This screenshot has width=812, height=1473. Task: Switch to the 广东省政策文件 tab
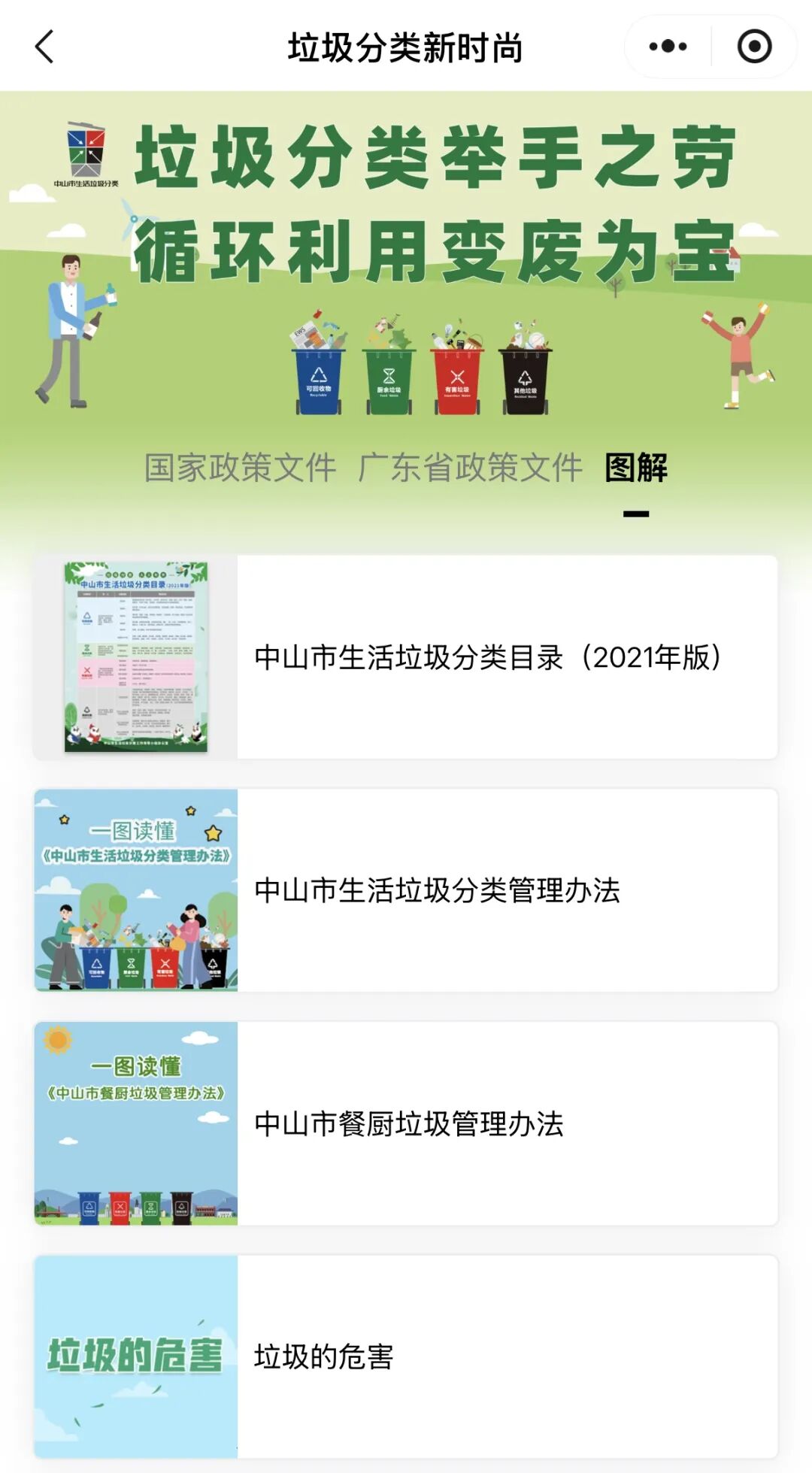[470, 468]
